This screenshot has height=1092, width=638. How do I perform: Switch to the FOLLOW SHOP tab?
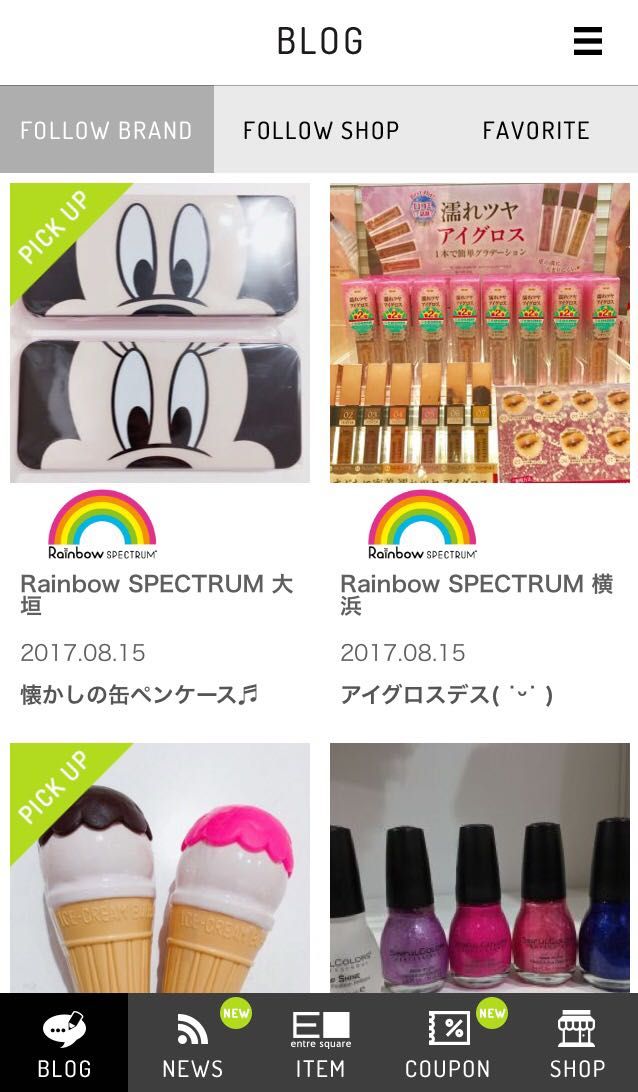(321, 130)
